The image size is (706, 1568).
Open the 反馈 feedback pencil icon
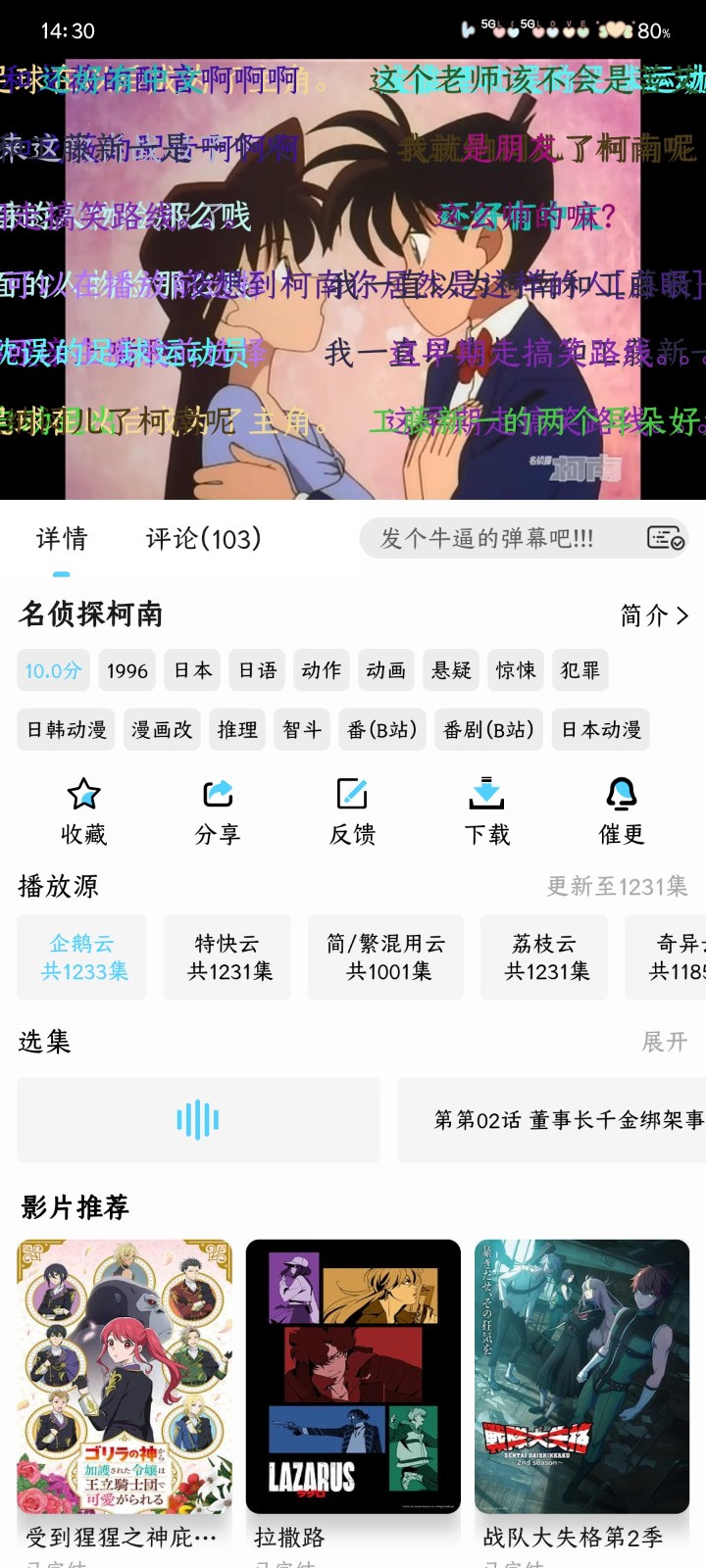click(353, 808)
